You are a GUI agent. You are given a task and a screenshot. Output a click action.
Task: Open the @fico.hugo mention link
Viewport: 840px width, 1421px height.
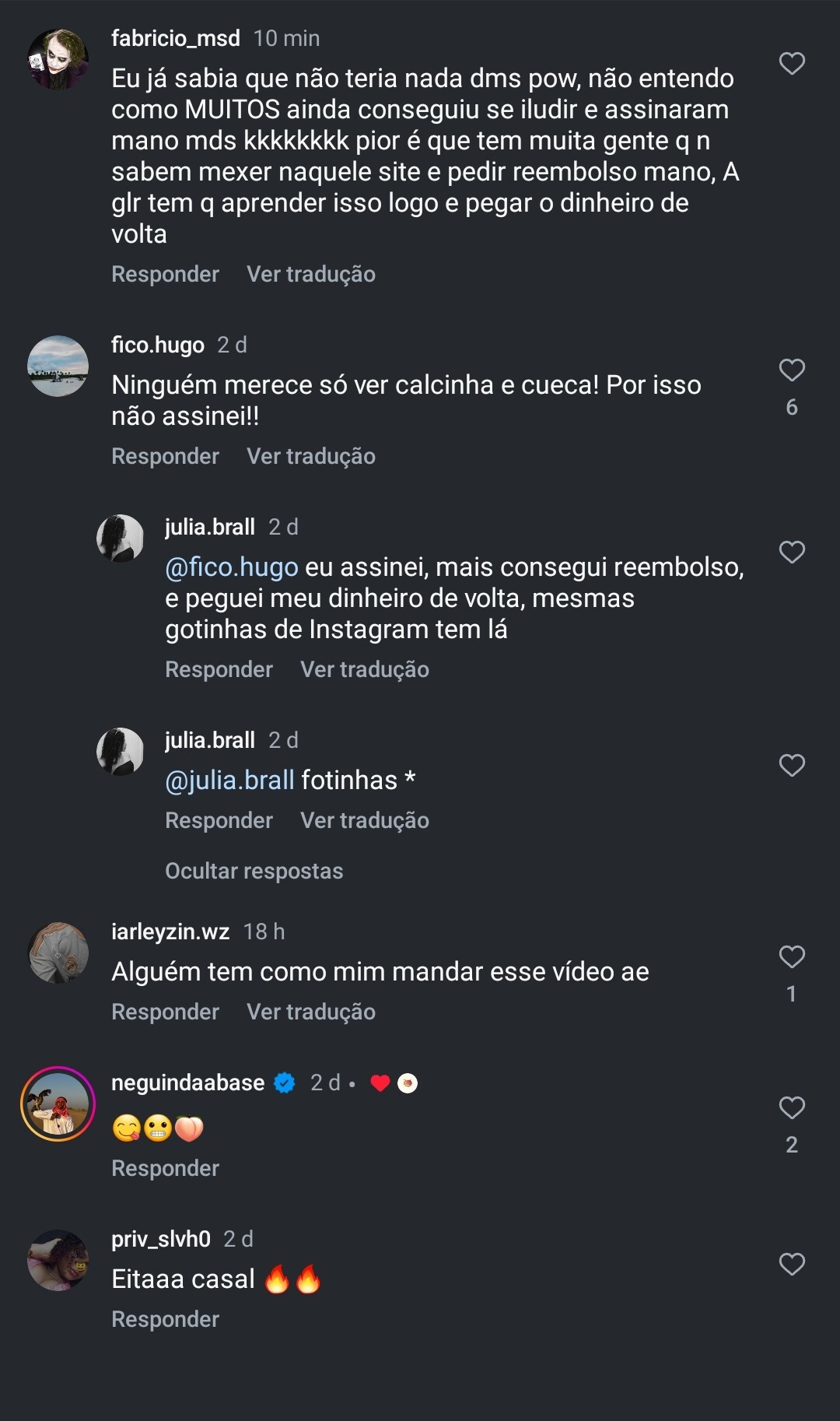[232, 567]
